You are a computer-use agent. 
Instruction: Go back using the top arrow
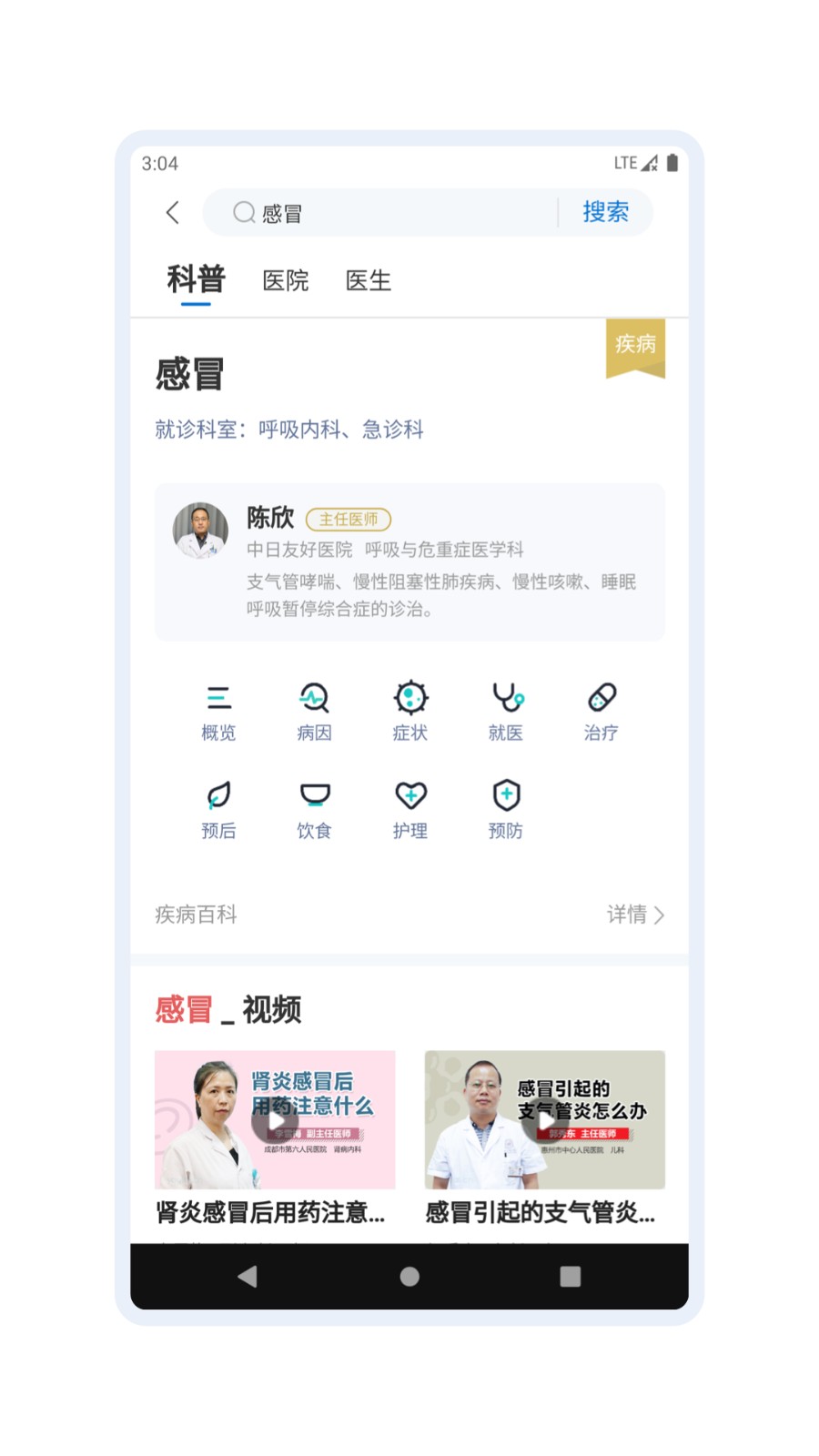(x=173, y=213)
